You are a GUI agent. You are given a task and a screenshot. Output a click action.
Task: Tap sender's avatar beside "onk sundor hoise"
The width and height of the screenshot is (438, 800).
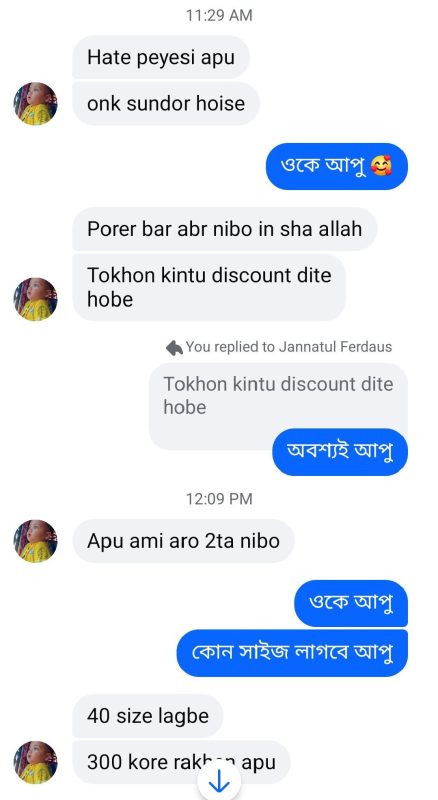coord(35,104)
